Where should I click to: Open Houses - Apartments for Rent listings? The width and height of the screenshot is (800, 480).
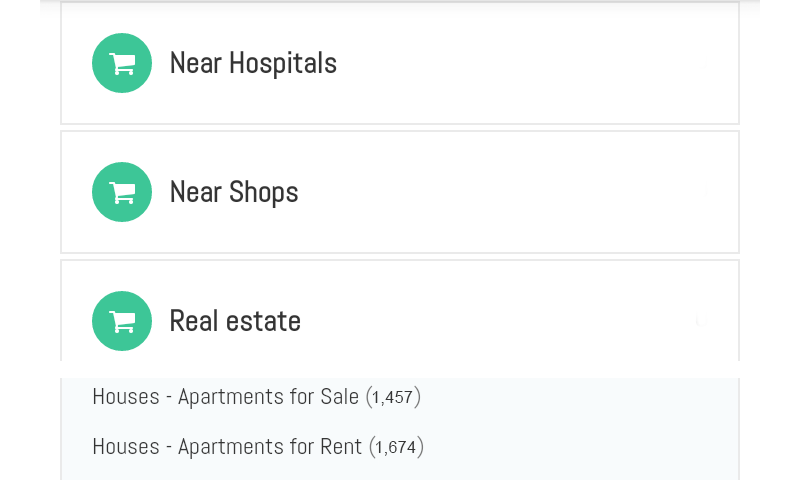coord(227,447)
